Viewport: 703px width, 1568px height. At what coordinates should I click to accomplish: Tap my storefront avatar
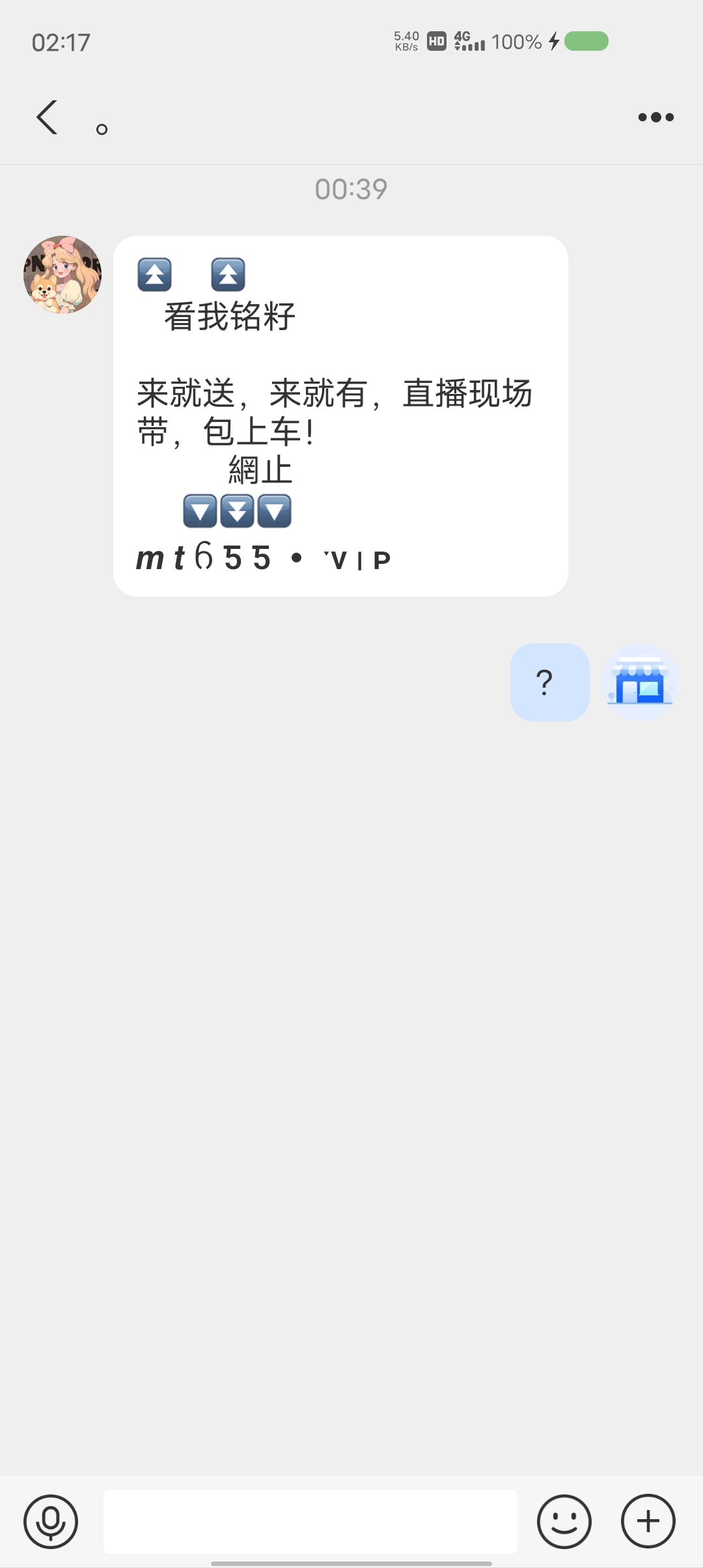point(640,682)
